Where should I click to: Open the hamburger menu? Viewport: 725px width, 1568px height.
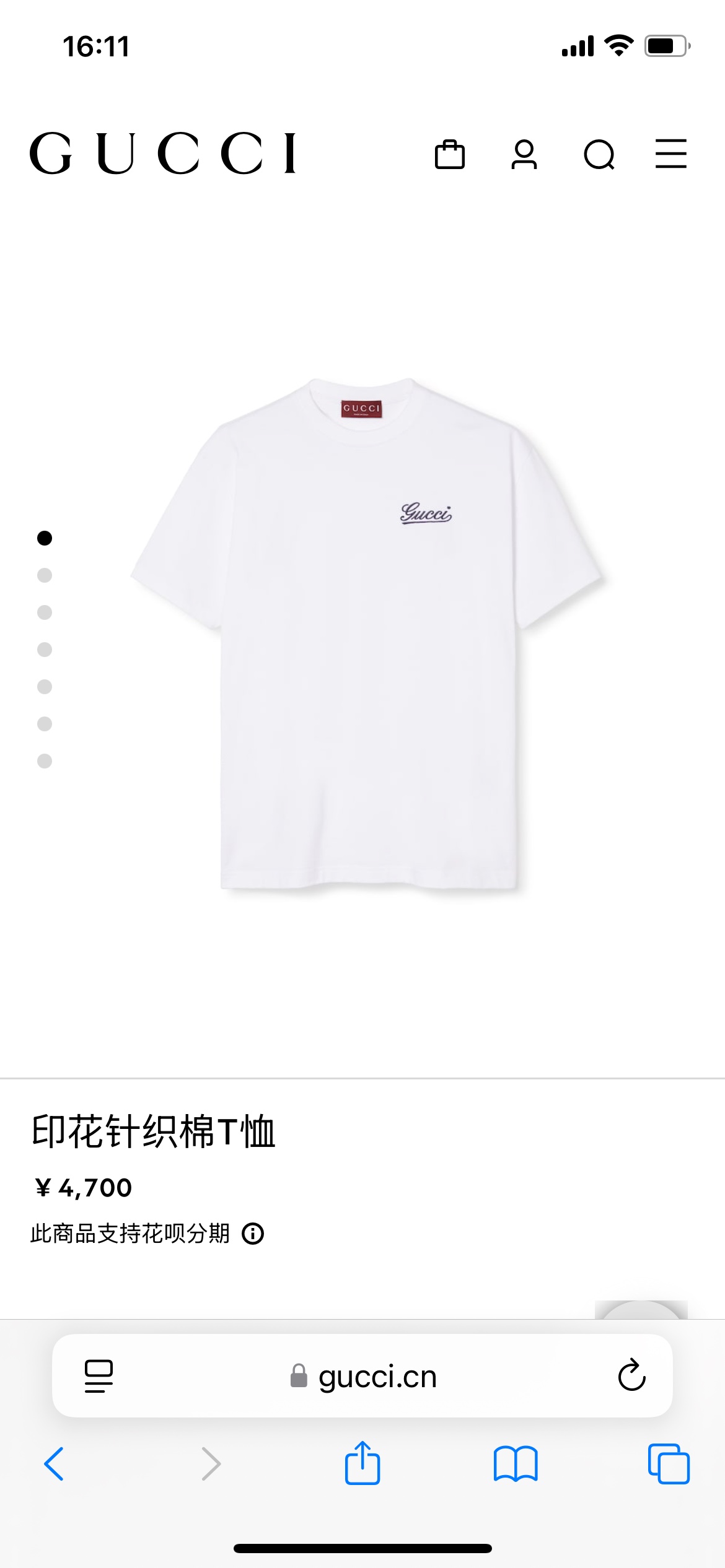coord(671,154)
